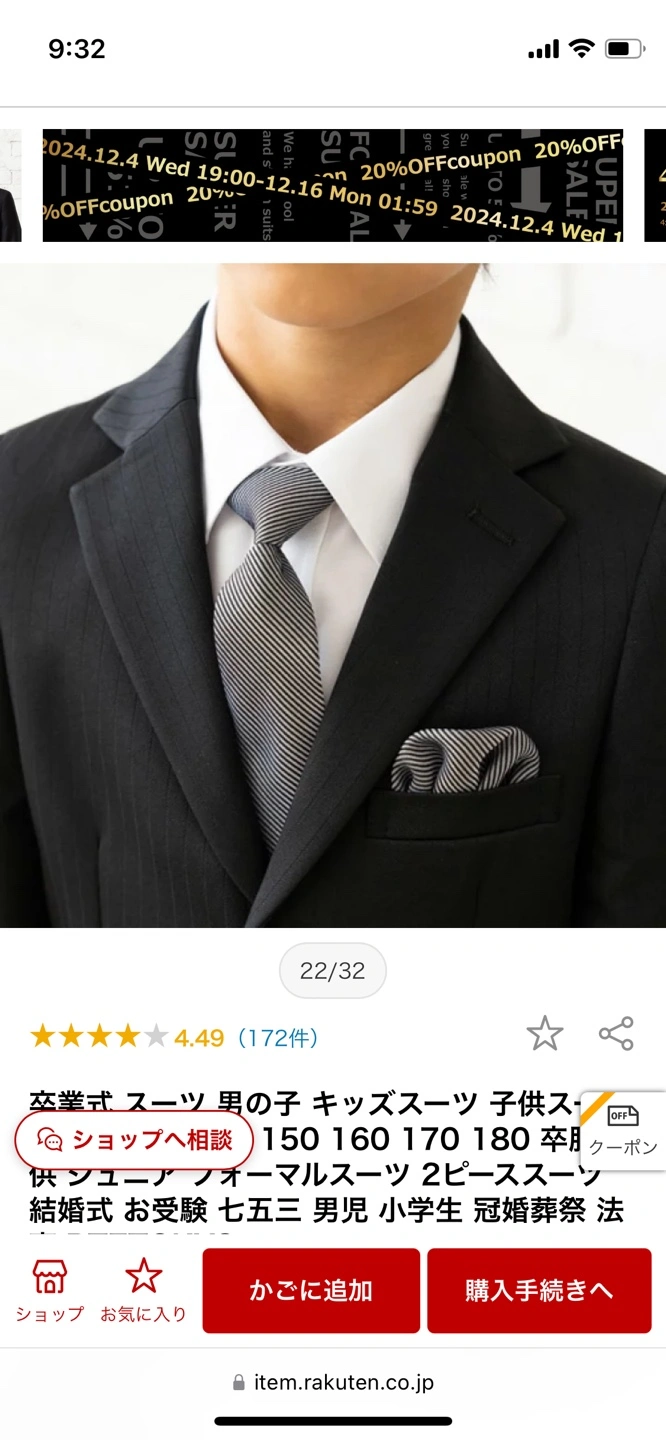The image size is (666, 1440).
Task: Tap ショップへ相談 to contact the shop
Action: point(134,1139)
